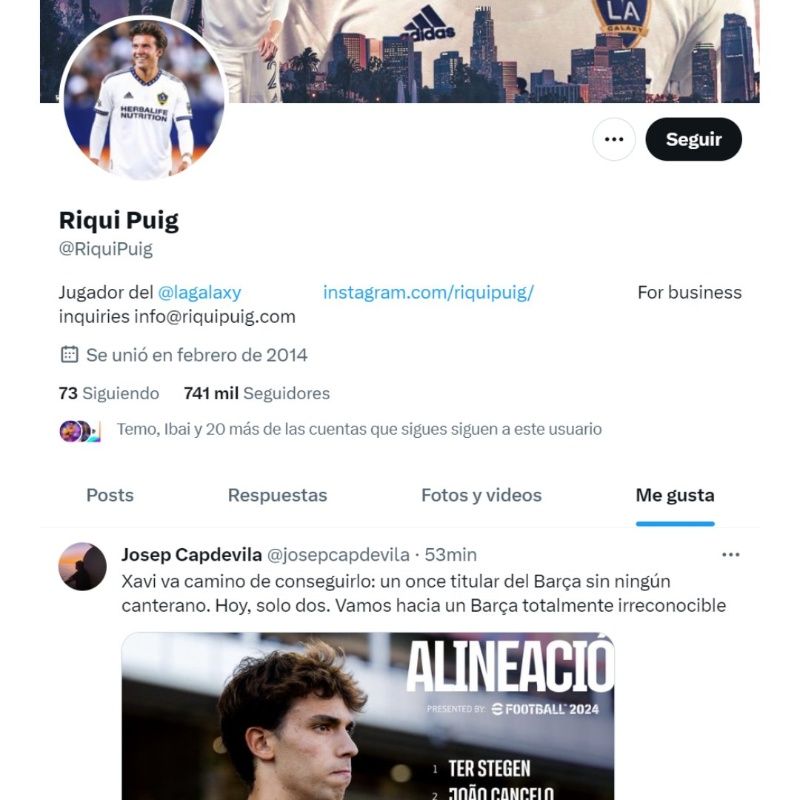Select the Me gusta tab

(x=675, y=495)
